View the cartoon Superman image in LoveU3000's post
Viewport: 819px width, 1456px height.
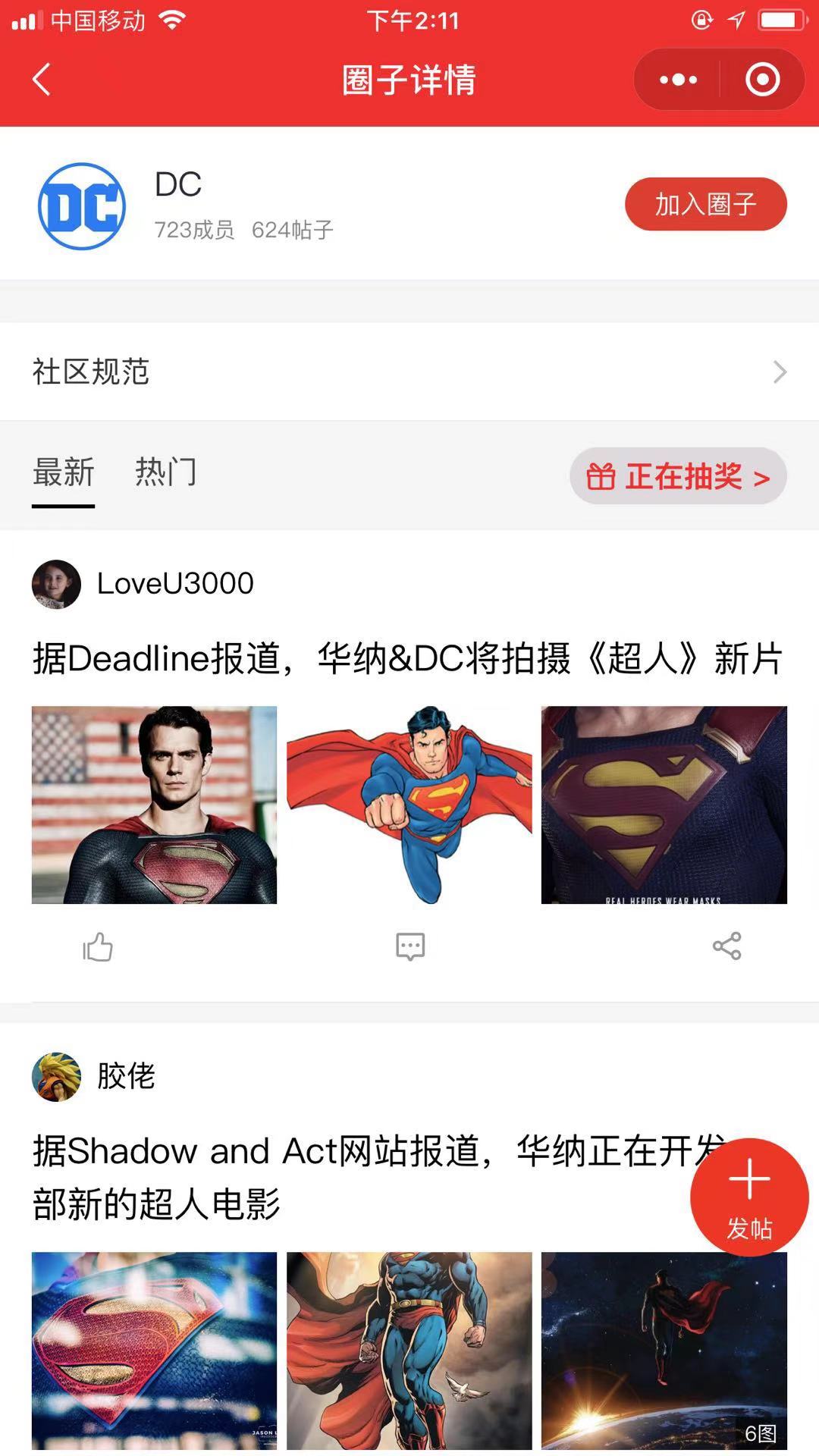pyautogui.click(x=409, y=805)
